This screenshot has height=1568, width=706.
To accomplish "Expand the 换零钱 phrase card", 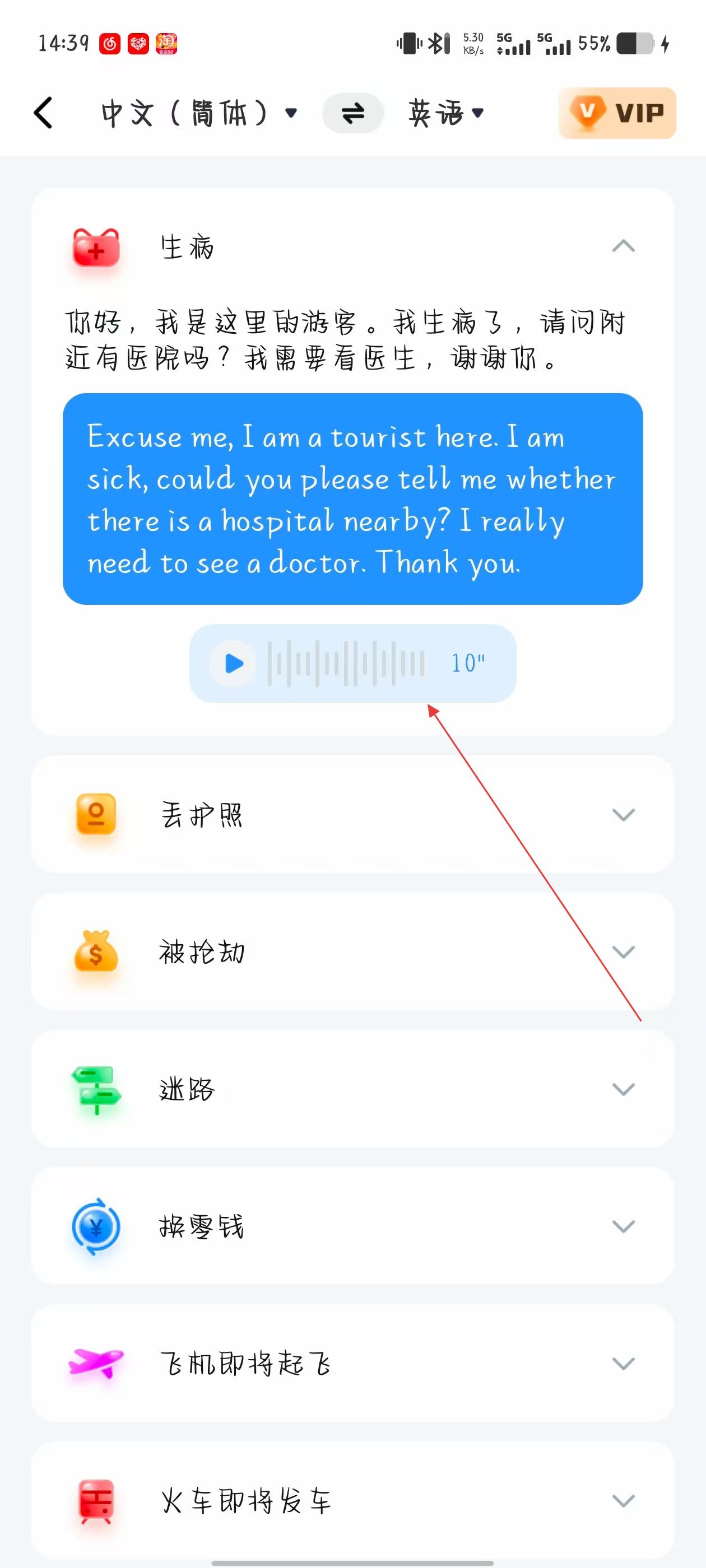I will click(x=623, y=1226).
